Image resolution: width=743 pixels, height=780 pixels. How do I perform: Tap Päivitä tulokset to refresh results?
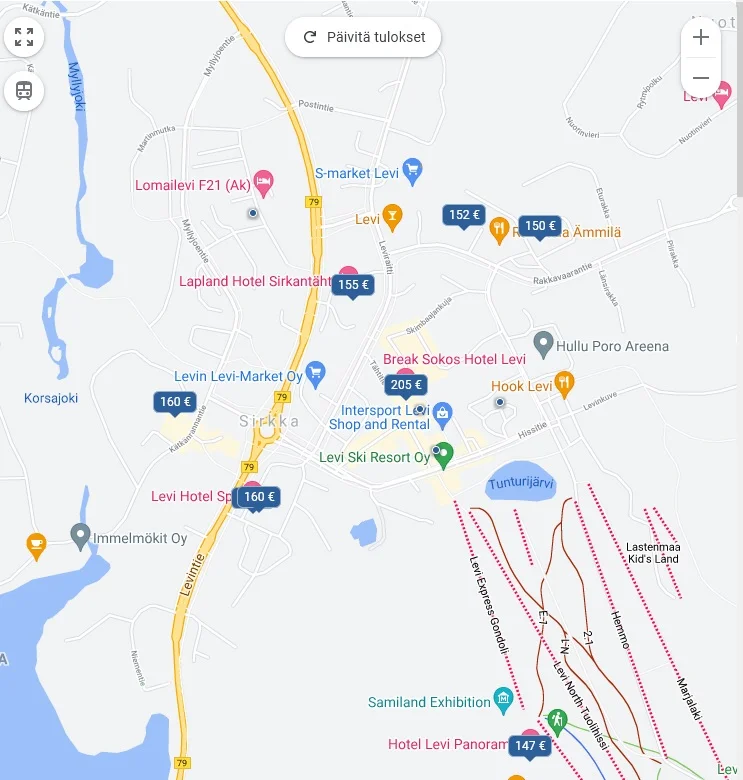point(363,37)
